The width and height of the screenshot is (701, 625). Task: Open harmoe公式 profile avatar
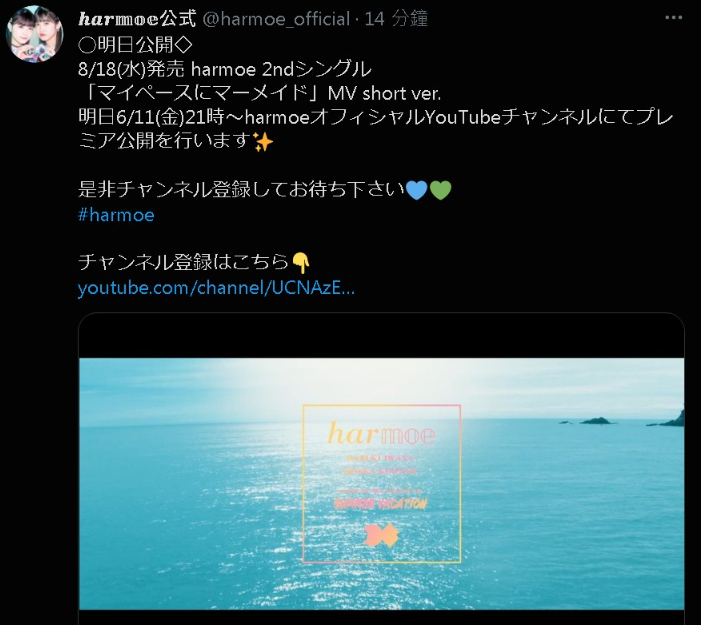pyautogui.click(x=35, y=34)
